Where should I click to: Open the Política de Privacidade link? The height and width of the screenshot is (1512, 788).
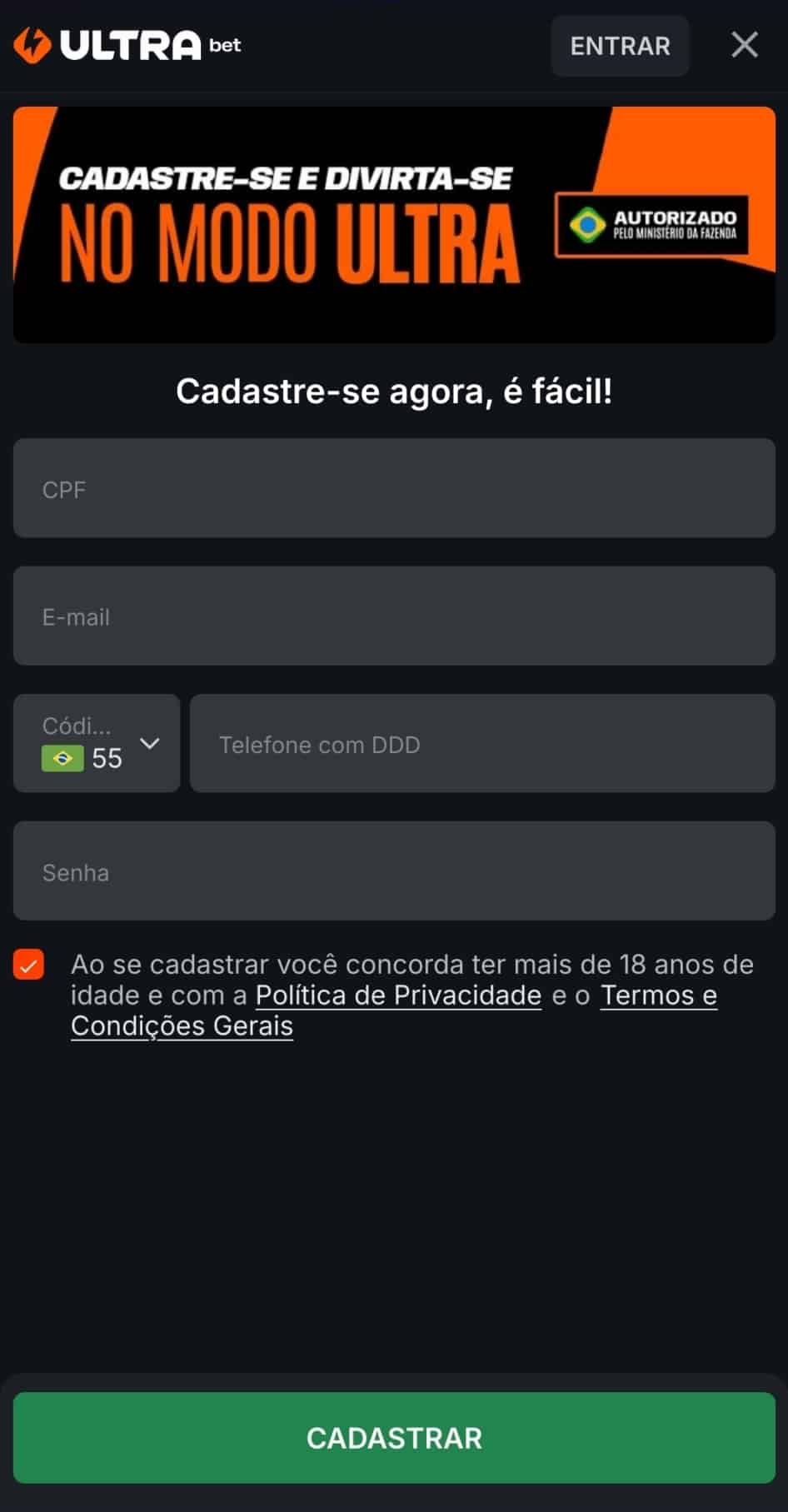point(398,995)
